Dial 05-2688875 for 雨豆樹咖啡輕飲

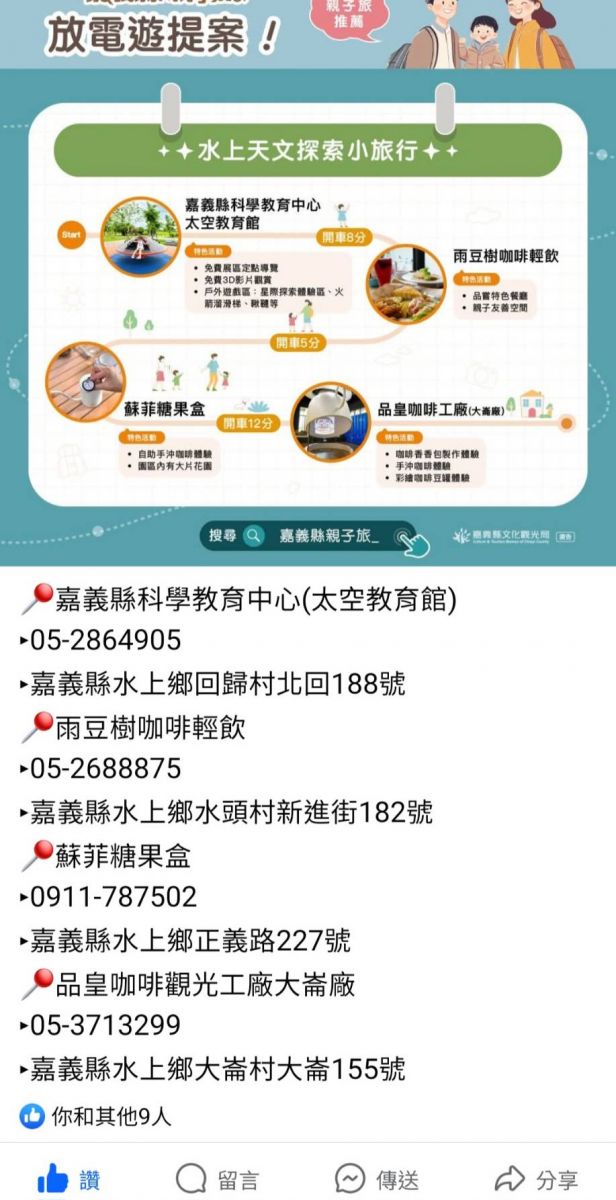click(x=106, y=769)
